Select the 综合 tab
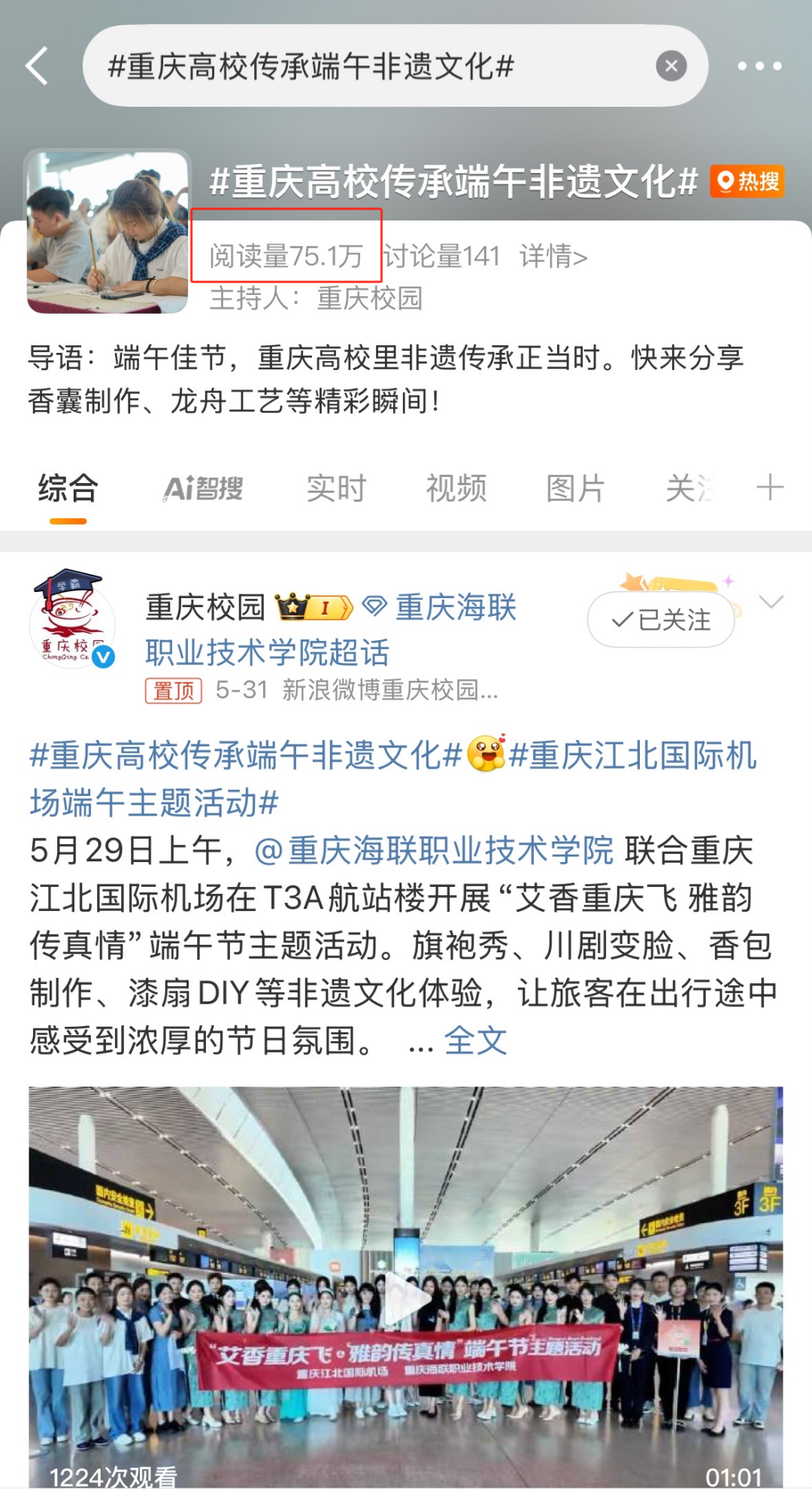The image size is (812, 1494). pos(68,489)
